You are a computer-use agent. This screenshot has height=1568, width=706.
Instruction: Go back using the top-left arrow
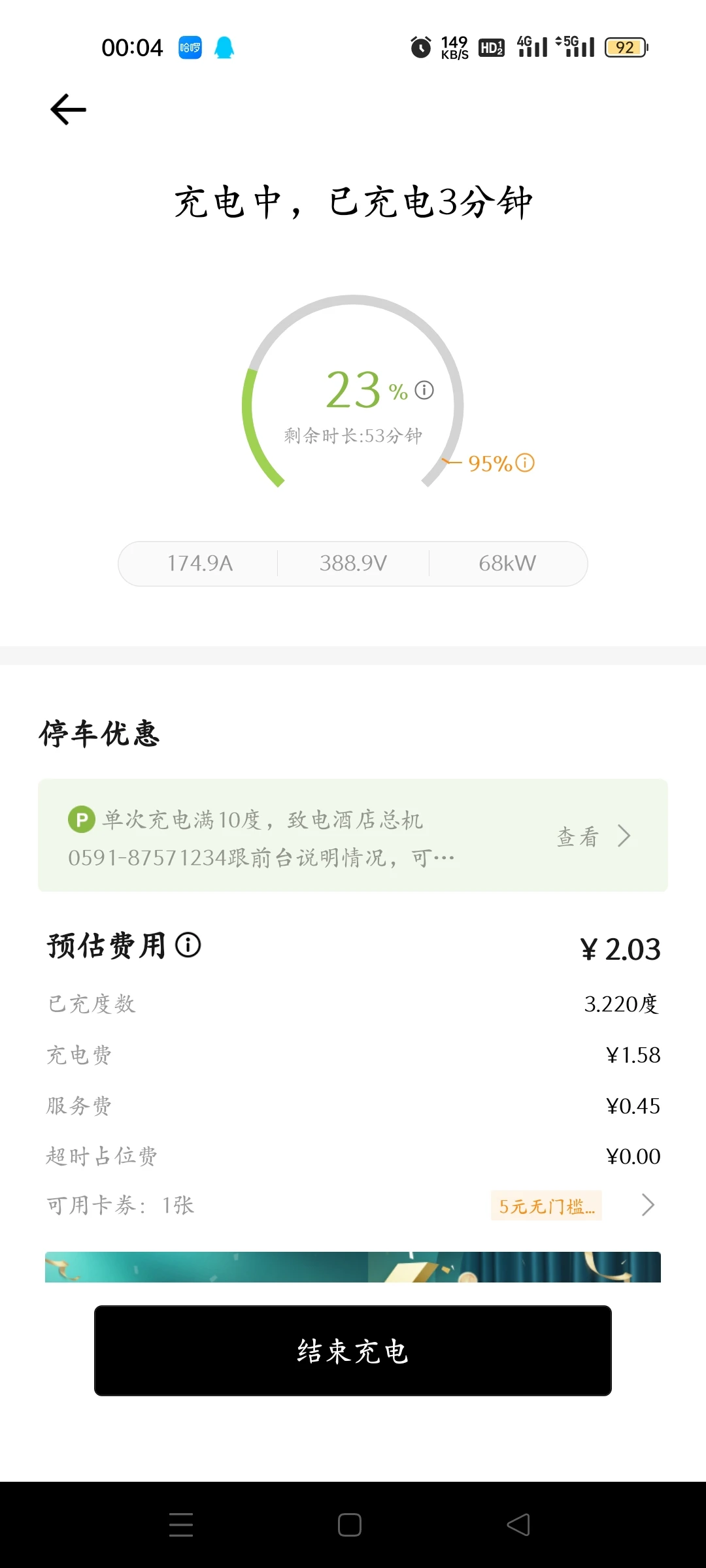[x=68, y=109]
